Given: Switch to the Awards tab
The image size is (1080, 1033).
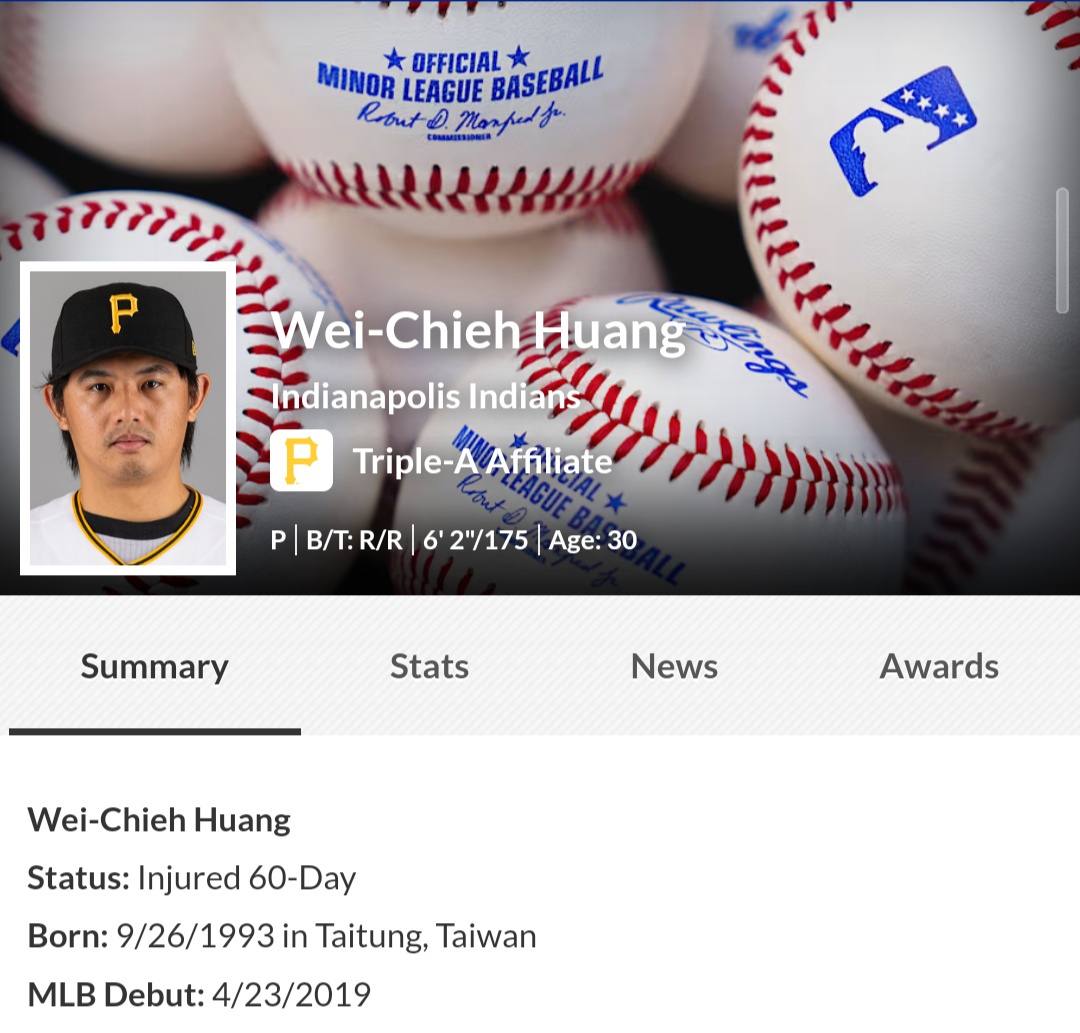Looking at the screenshot, I should [x=938, y=667].
